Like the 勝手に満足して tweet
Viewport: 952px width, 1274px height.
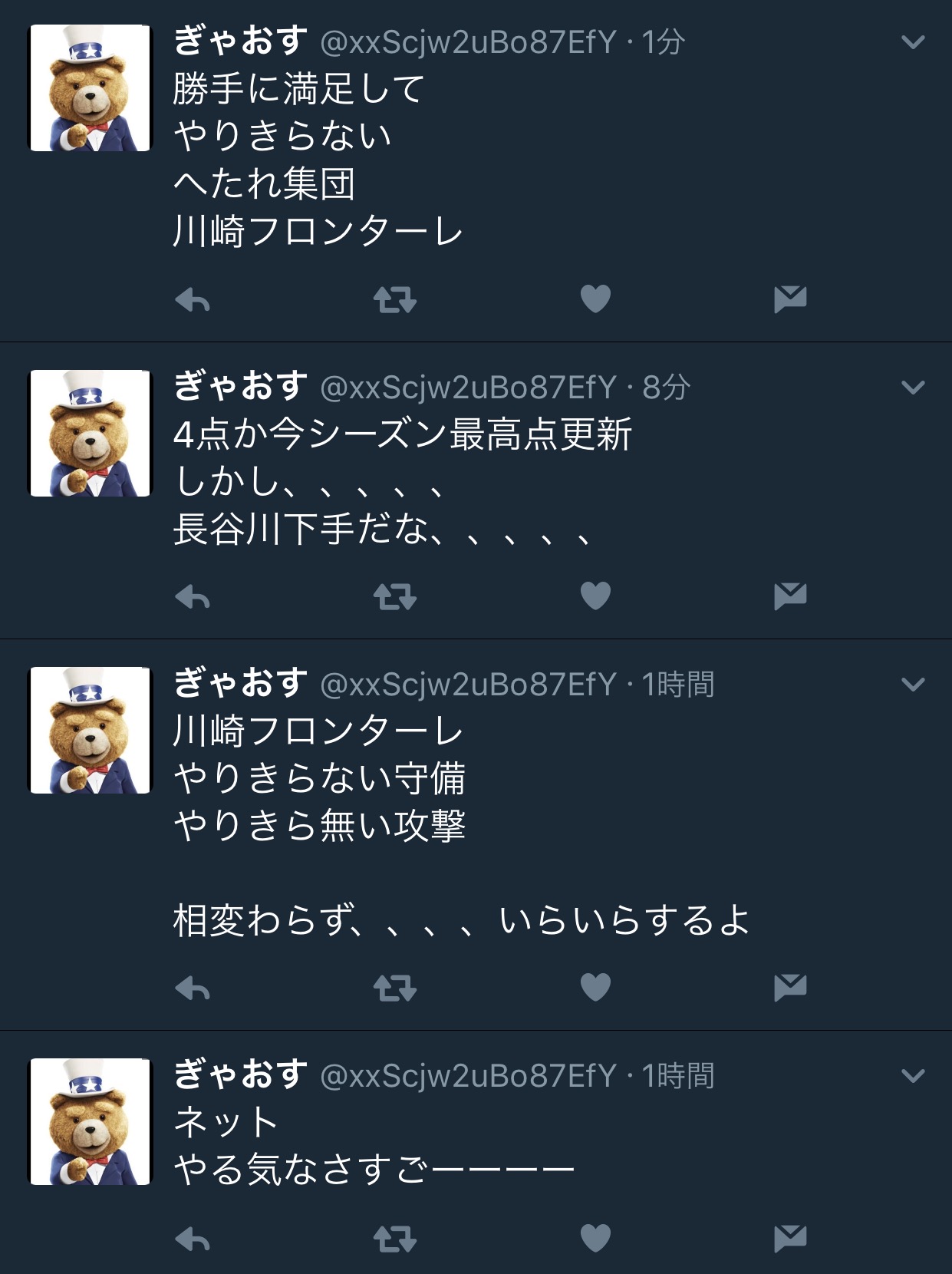[x=595, y=299]
